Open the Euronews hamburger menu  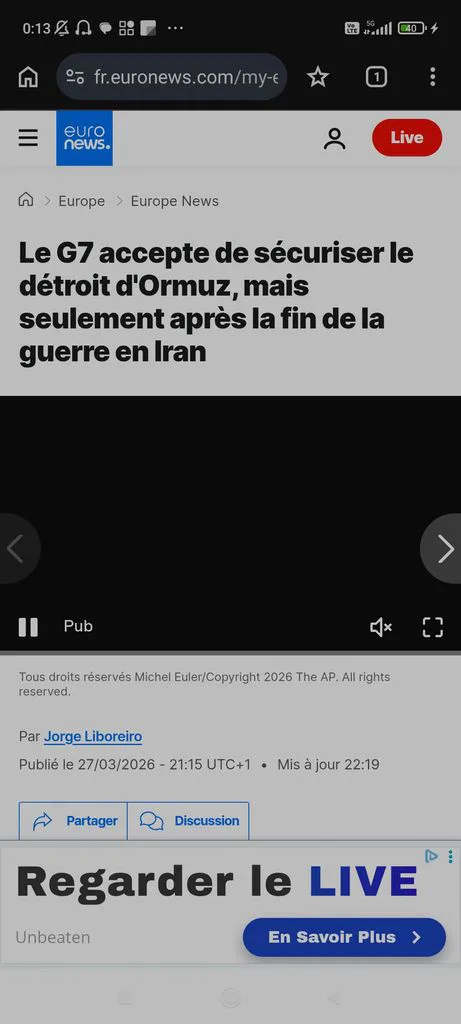coord(27,138)
